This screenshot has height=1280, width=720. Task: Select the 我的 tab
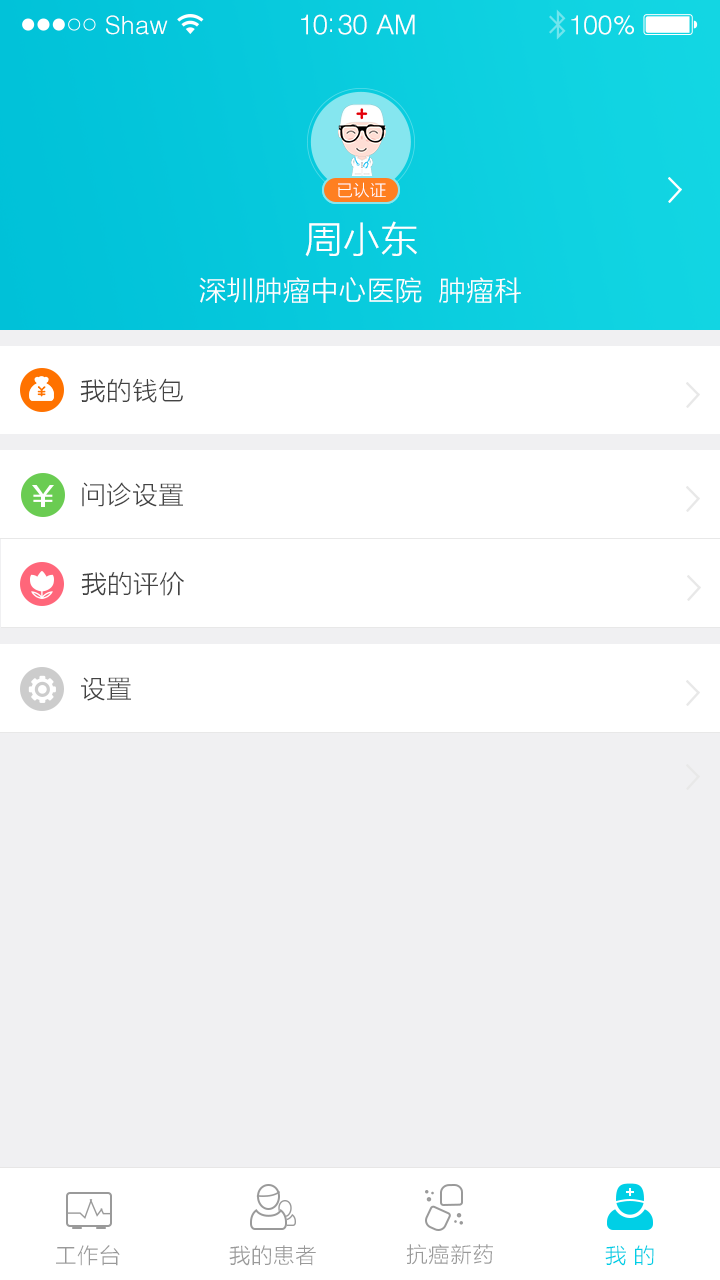(x=630, y=1225)
